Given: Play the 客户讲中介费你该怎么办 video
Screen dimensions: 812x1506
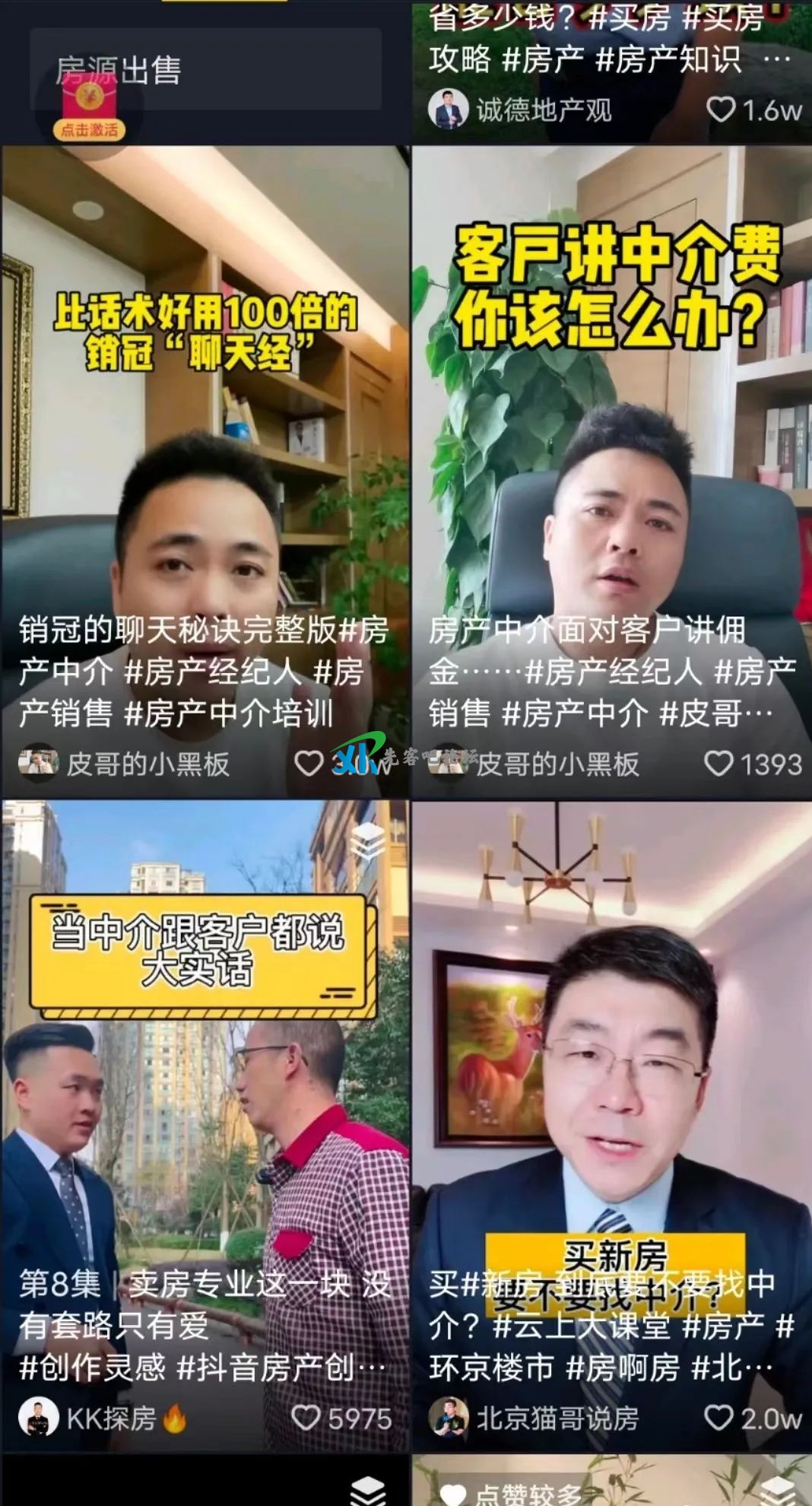Looking at the screenshot, I should coord(612,456).
